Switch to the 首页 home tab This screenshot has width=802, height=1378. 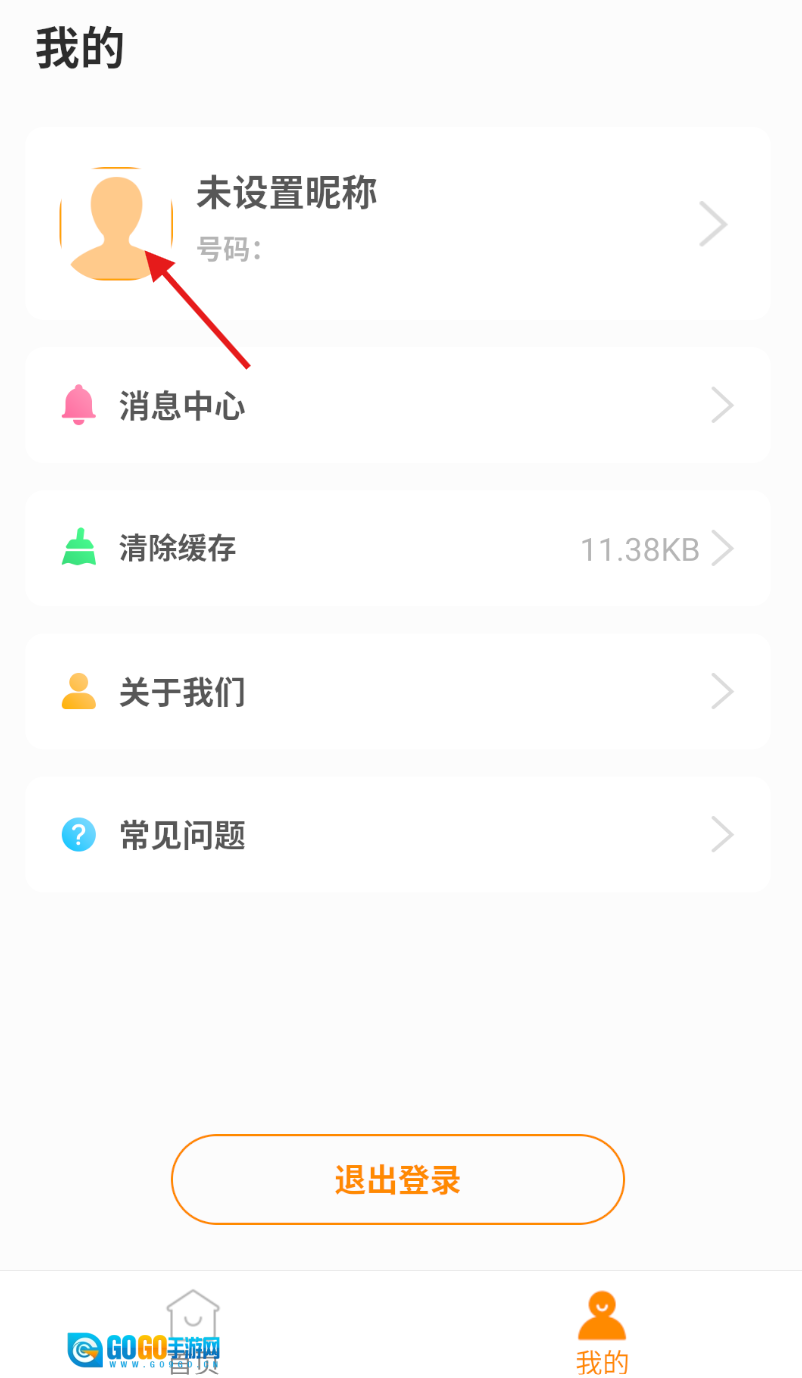point(193,1328)
